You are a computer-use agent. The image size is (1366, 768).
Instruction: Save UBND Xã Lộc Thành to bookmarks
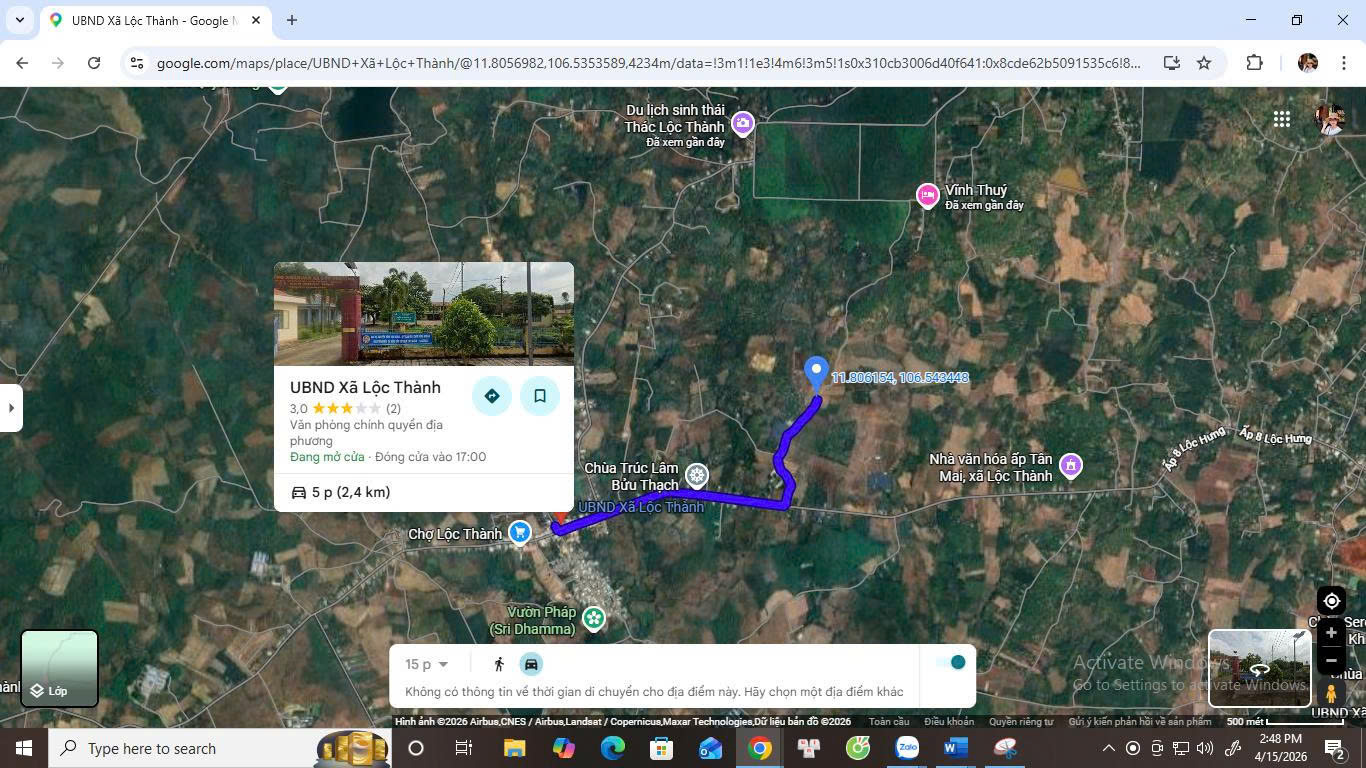pyautogui.click(x=540, y=396)
